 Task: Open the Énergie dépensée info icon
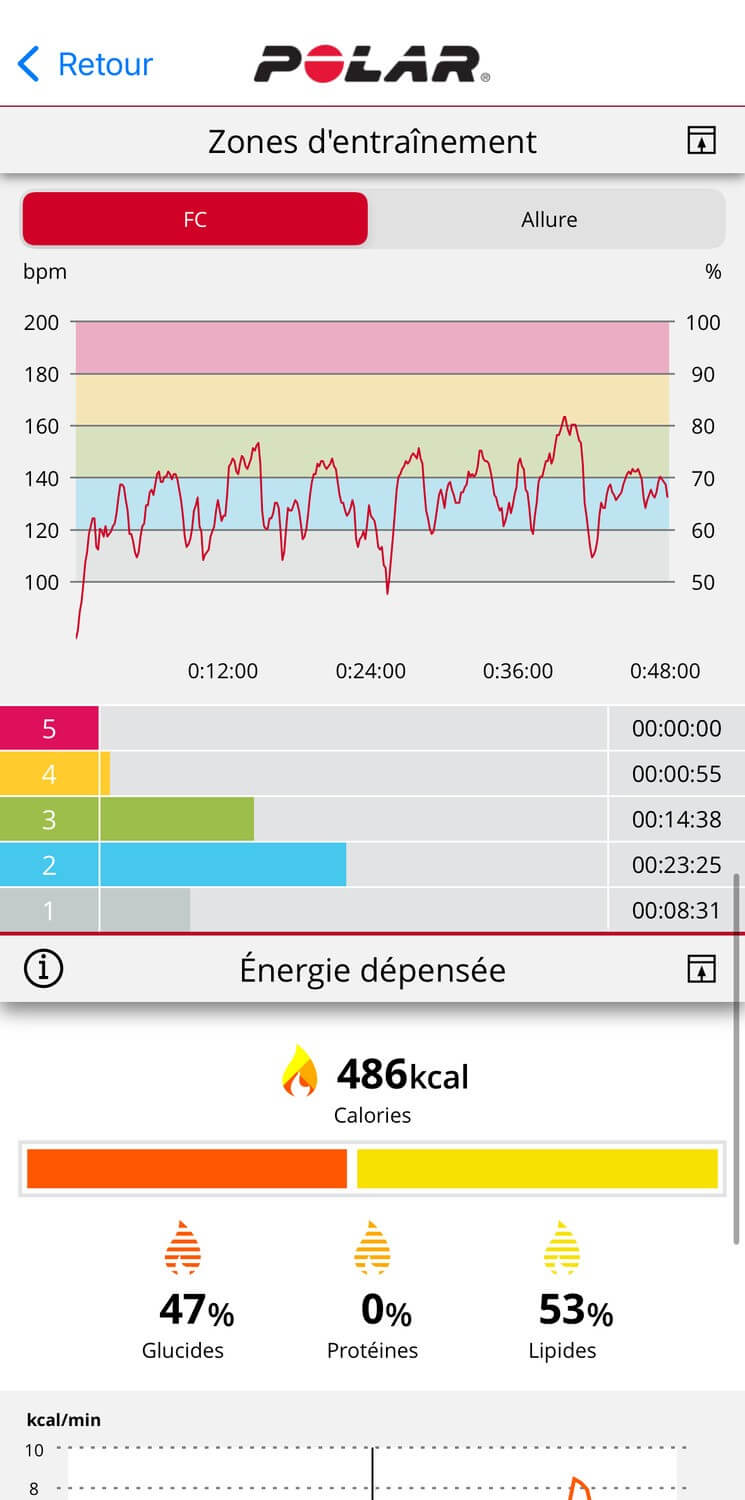point(43,969)
